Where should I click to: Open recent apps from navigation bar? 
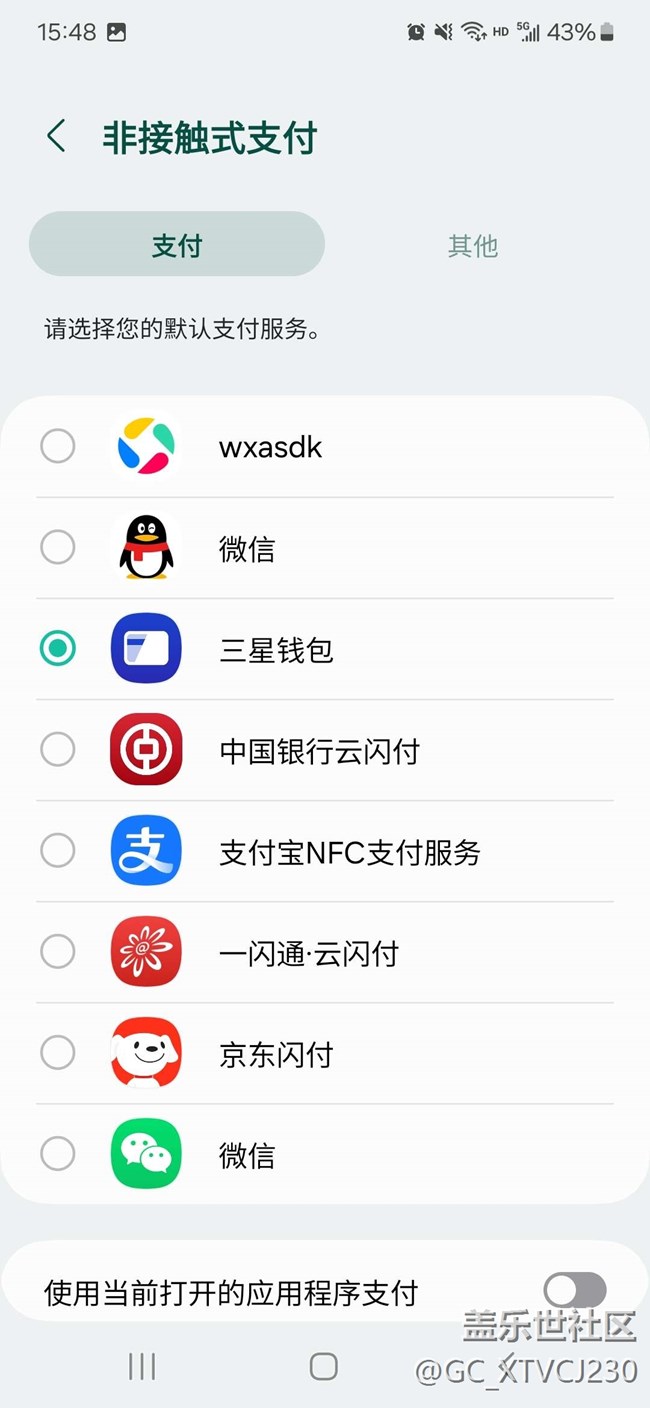(142, 1366)
